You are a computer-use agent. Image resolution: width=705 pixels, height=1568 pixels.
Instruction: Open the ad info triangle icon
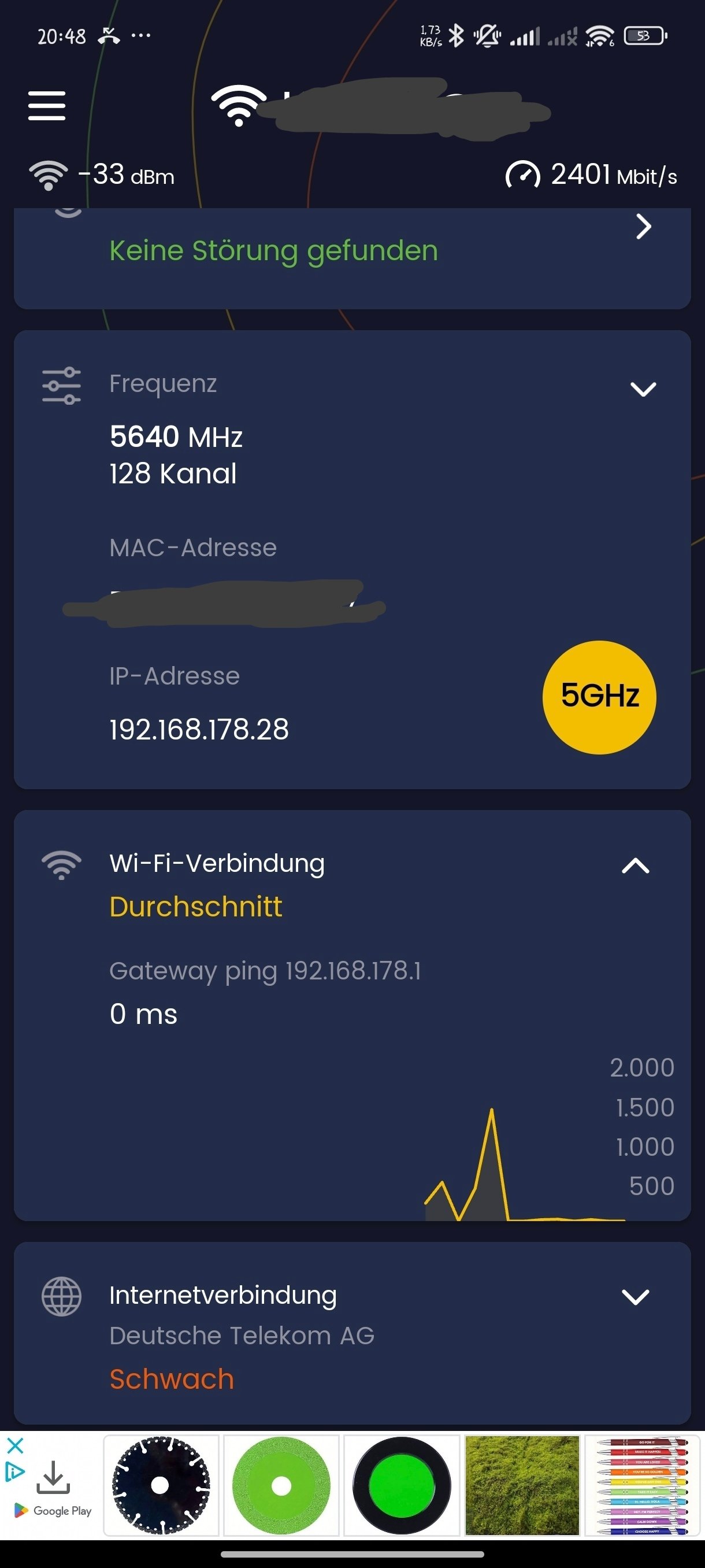tap(14, 1472)
